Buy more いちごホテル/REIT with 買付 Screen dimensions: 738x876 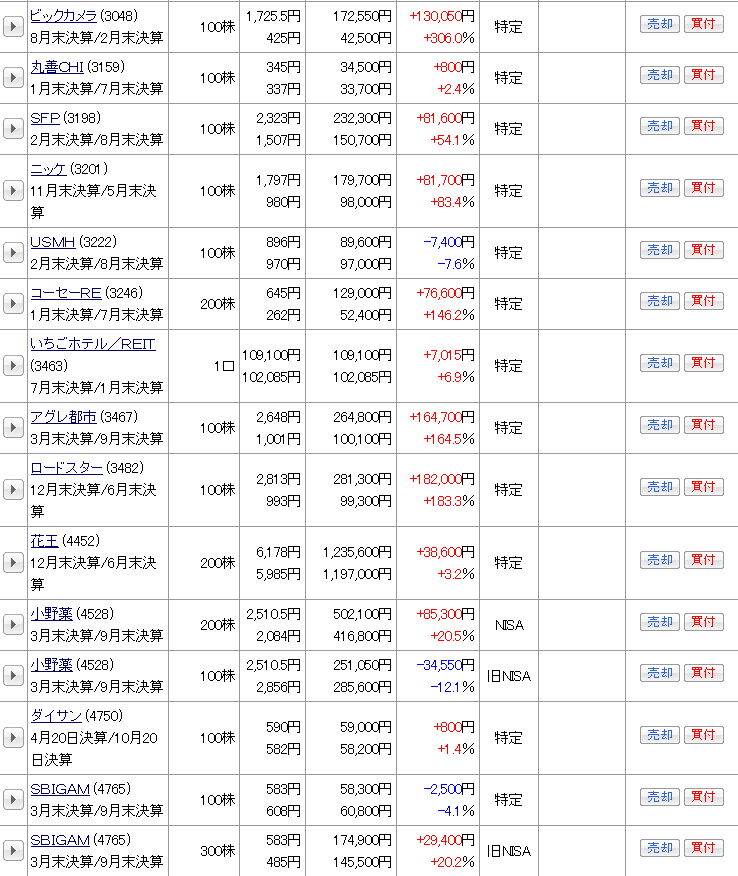coord(703,363)
